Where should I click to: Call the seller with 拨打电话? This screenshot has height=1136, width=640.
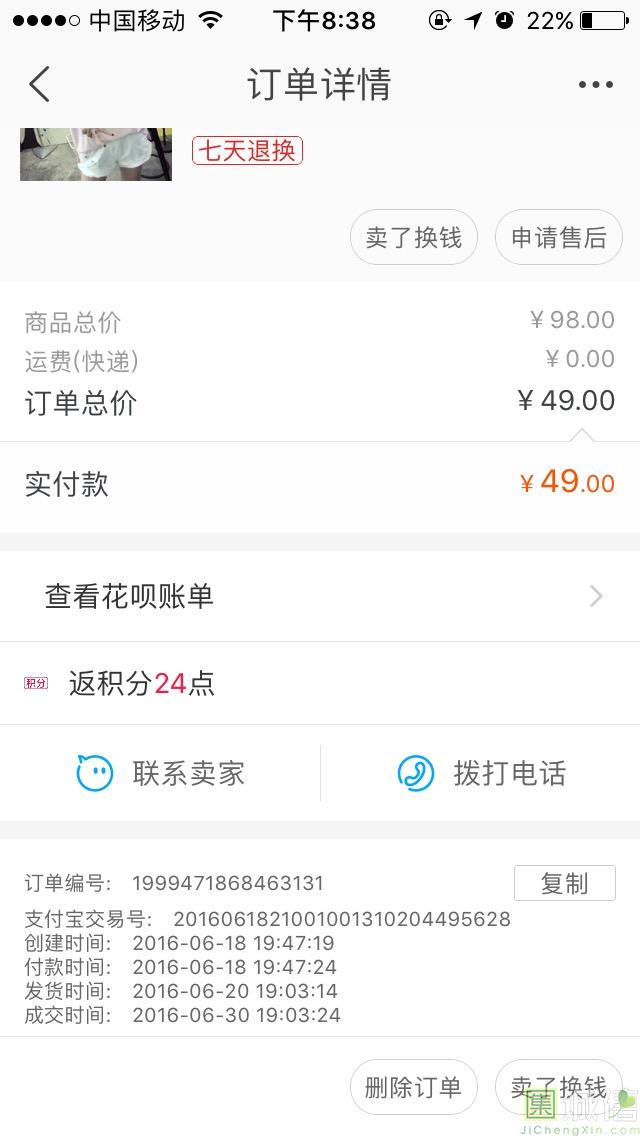(481, 773)
